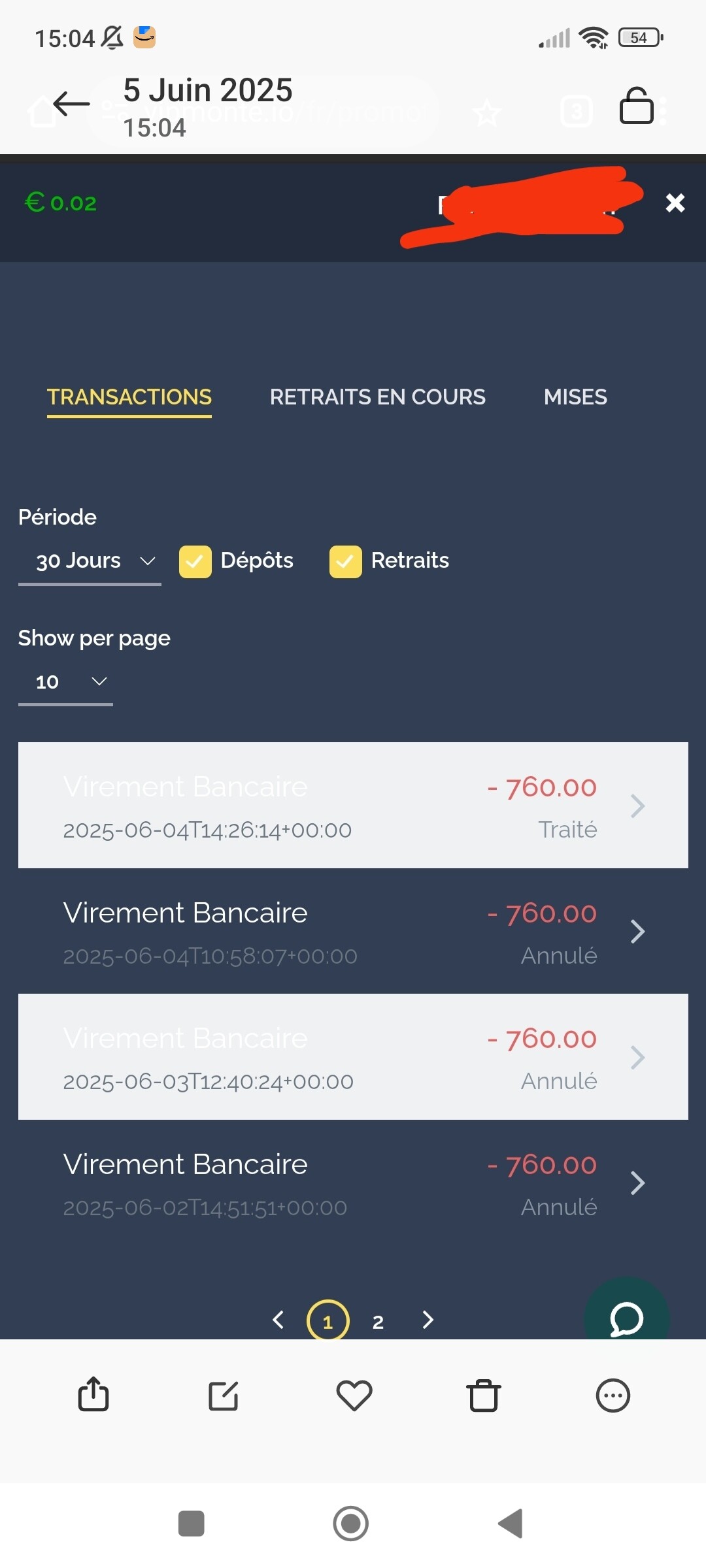The image size is (706, 1568).
Task: Uncheck the Dépôts checkbox
Action: coord(195,562)
